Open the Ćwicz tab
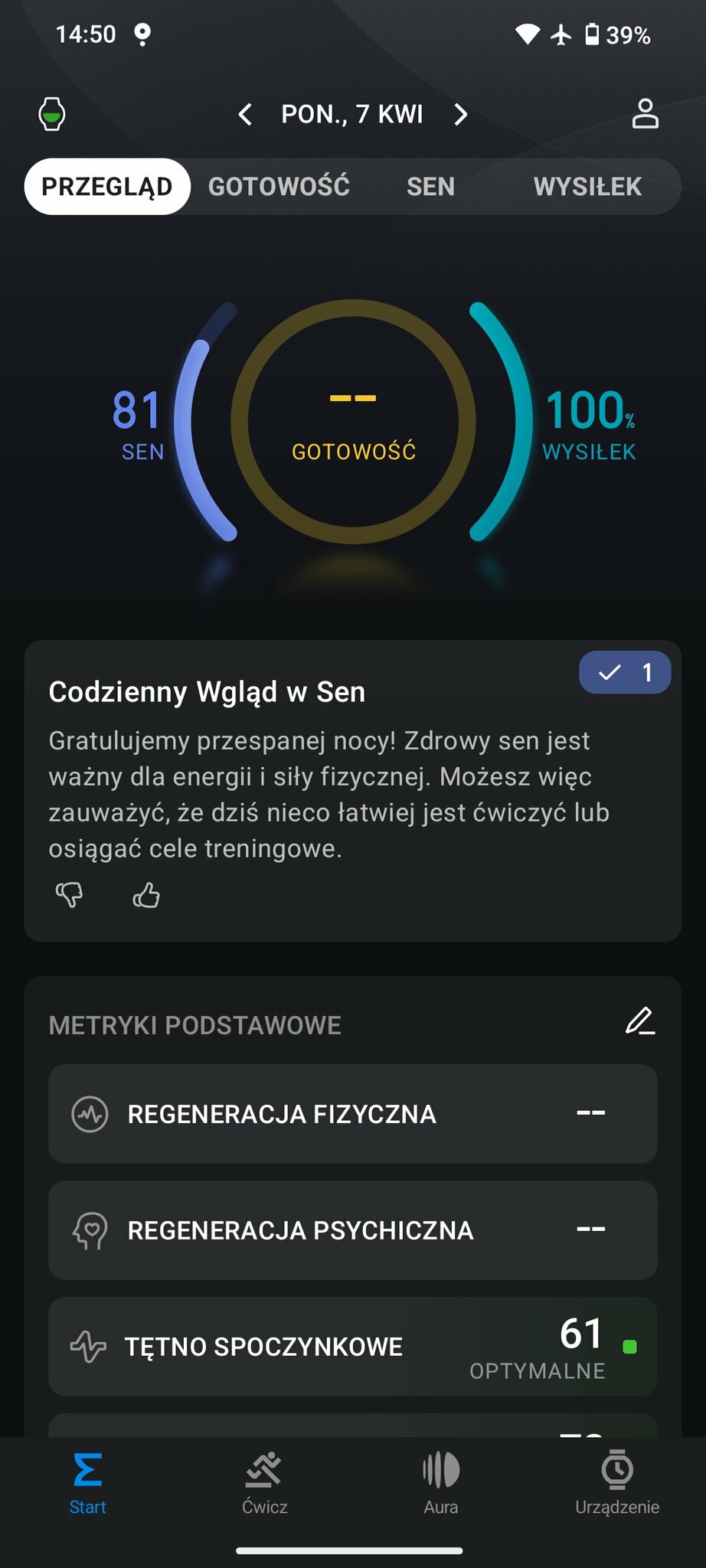The width and height of the screenshot is (706, 1568). [x=264, y=1483]
